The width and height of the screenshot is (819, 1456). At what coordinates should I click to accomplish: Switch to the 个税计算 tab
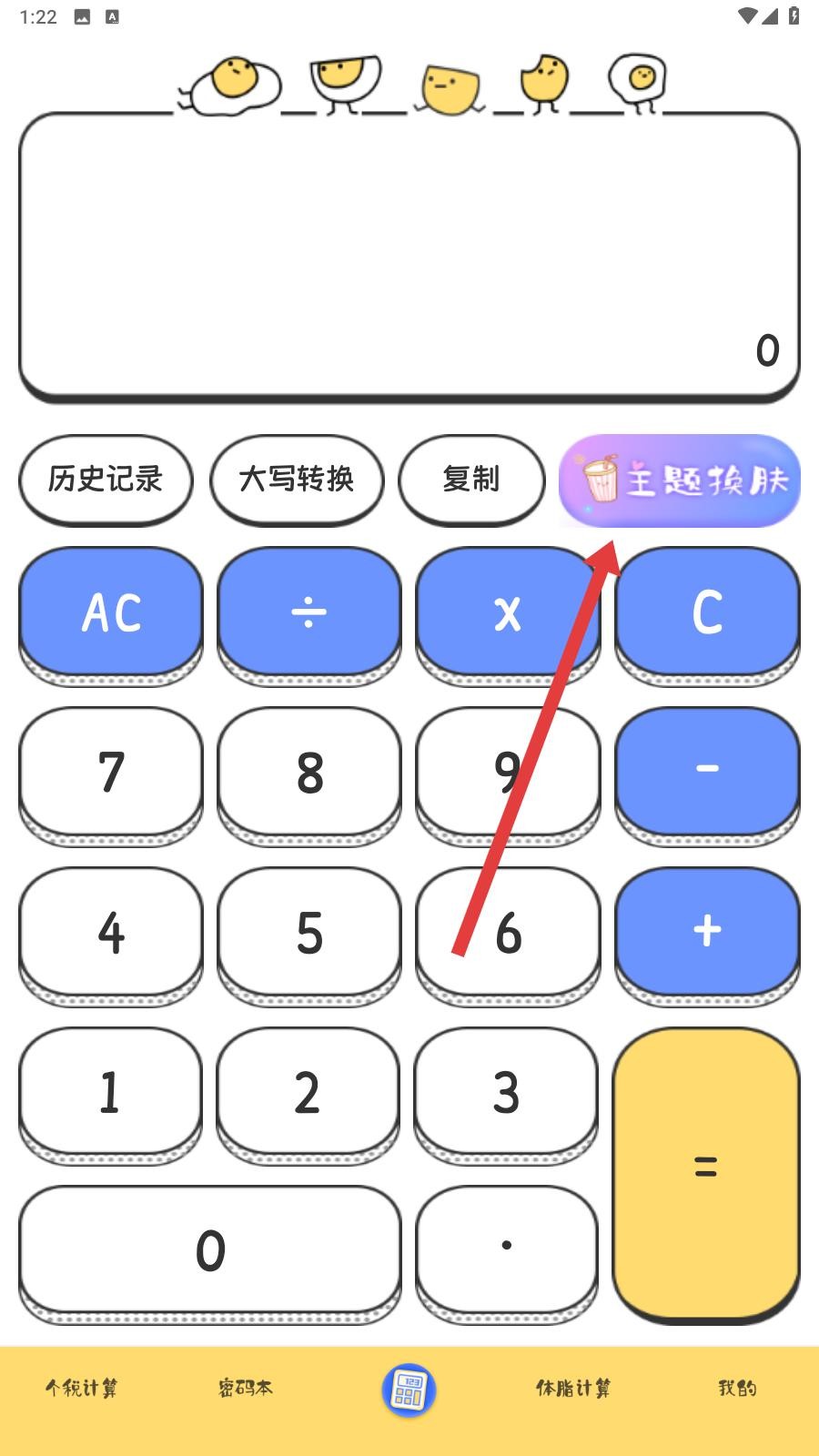(x=82, y=1389)
